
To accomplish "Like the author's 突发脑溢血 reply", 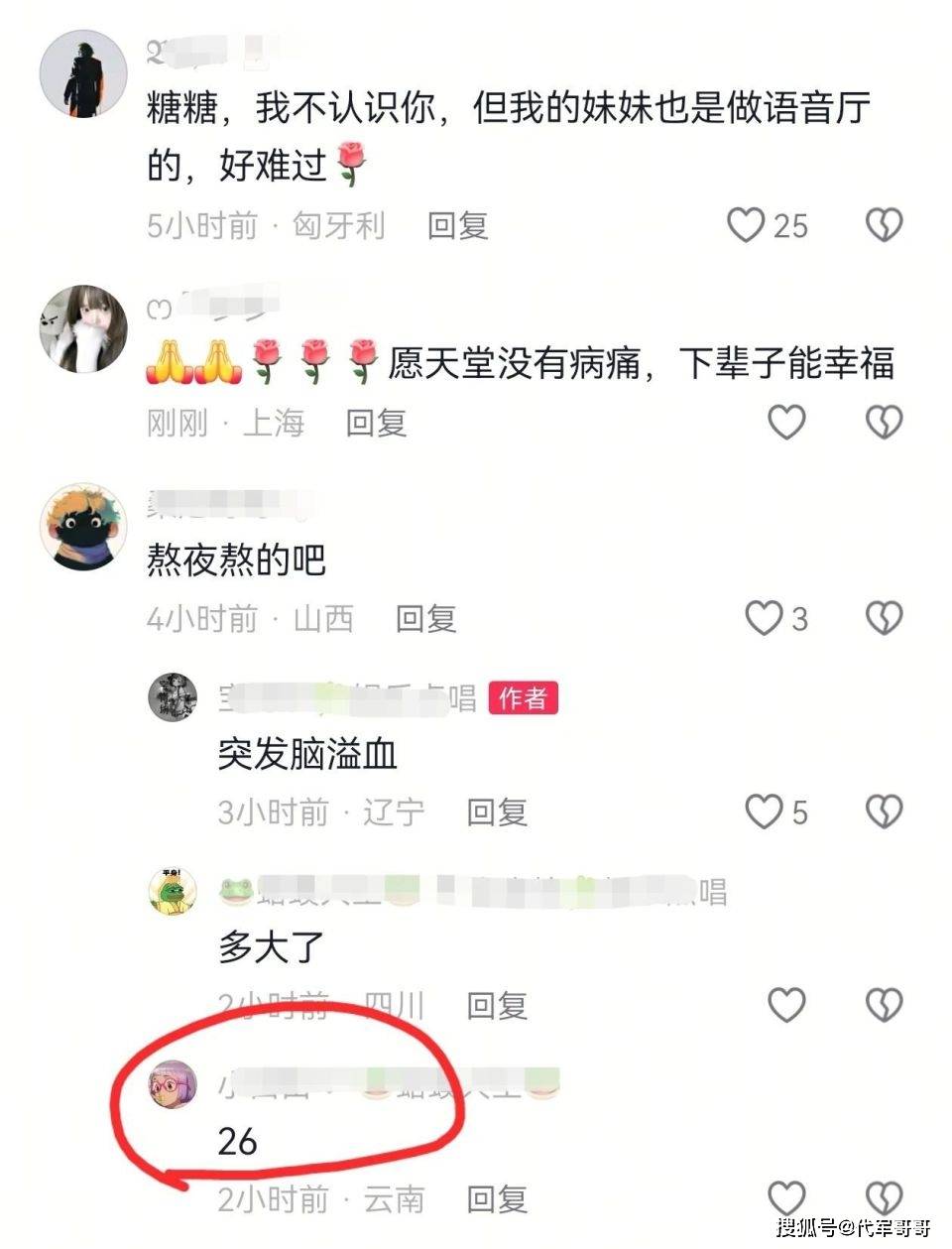I will pyautogui.click(x=764, y=812).
